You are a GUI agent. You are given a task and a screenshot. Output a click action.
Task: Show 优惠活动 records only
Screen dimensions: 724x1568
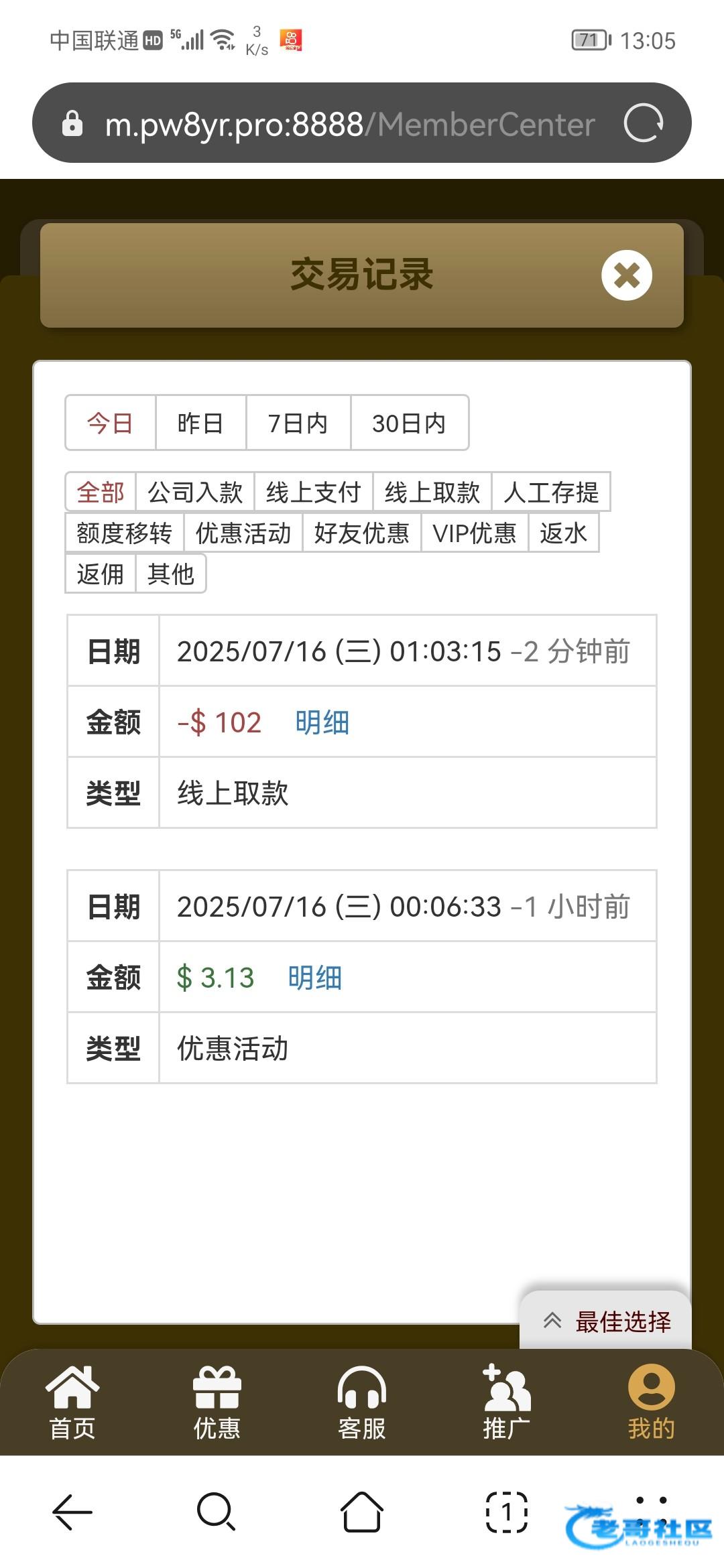click(243, 533)
